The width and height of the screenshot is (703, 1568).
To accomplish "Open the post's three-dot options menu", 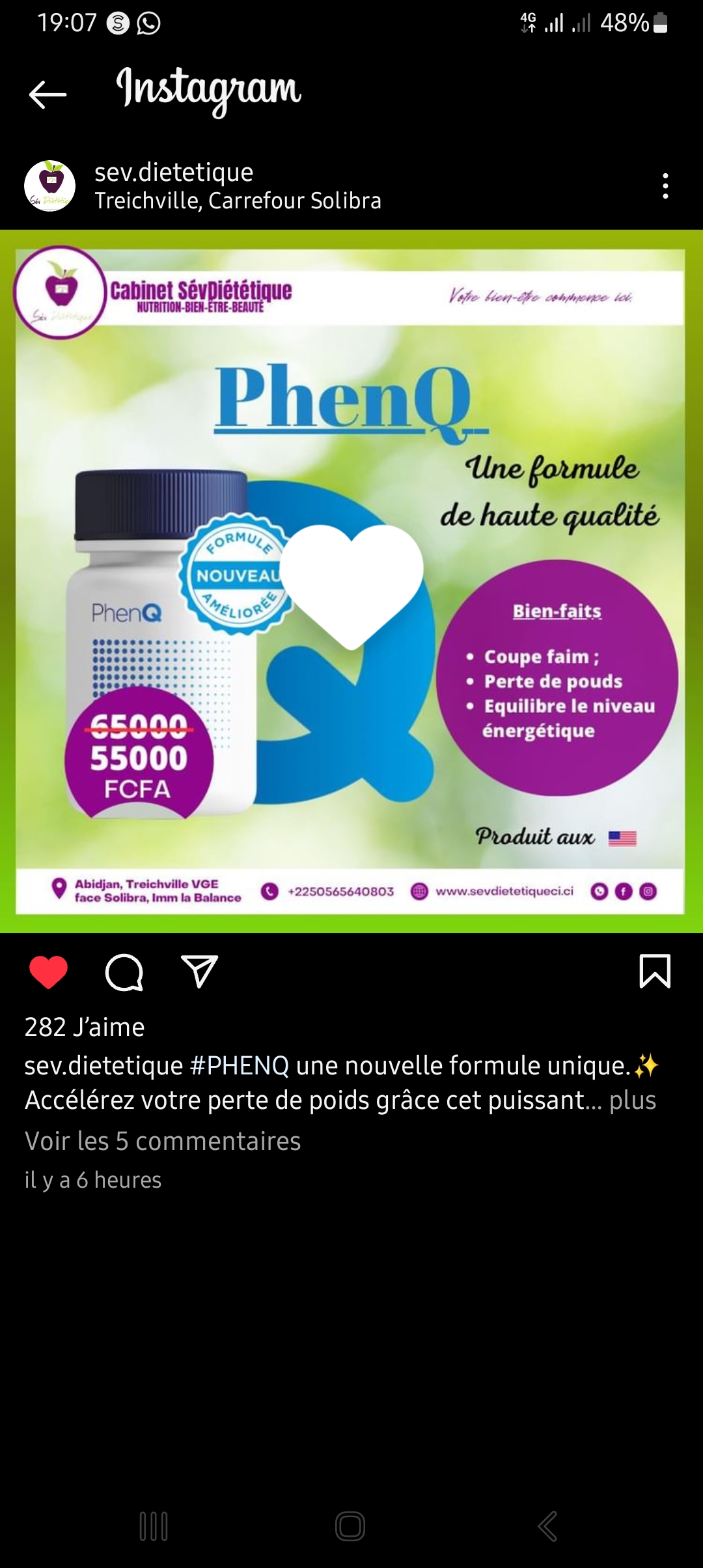I will tap(665, 186).
